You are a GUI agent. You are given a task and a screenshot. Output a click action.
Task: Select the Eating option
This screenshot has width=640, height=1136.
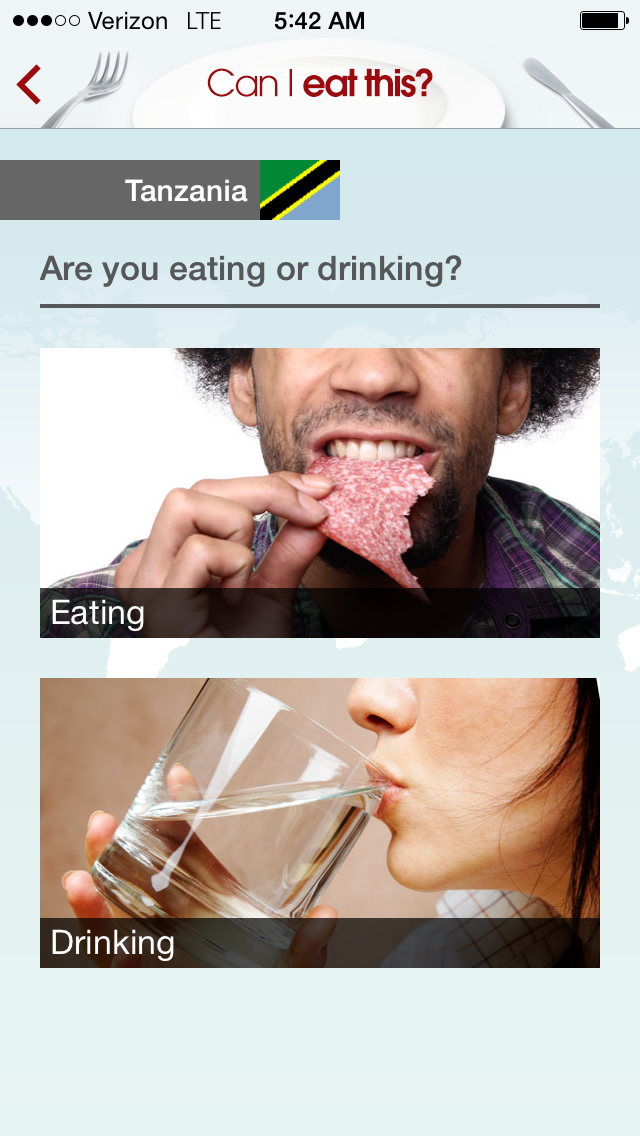320,492
